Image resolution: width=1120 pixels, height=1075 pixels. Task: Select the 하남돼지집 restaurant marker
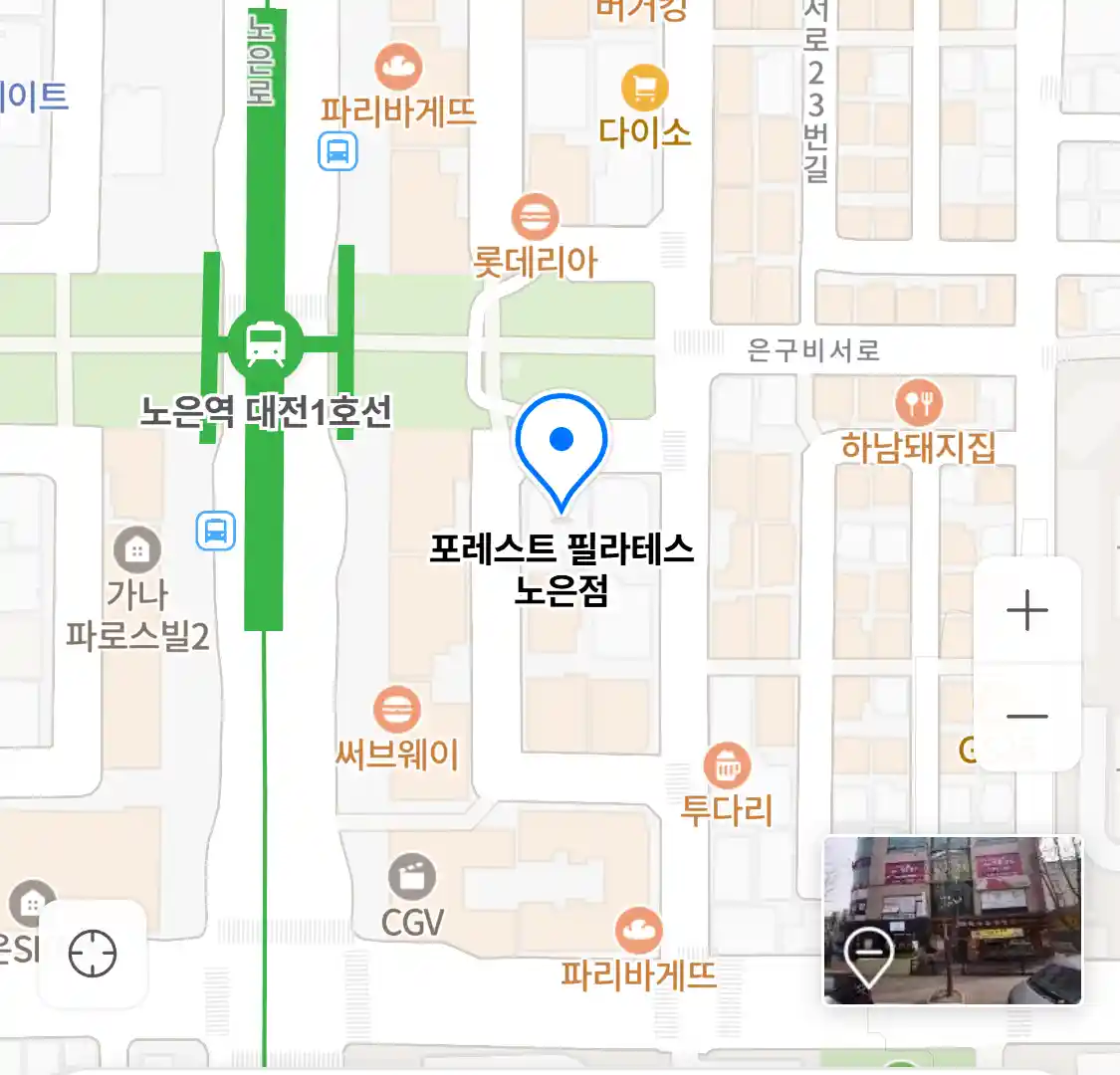click(918, 402)
